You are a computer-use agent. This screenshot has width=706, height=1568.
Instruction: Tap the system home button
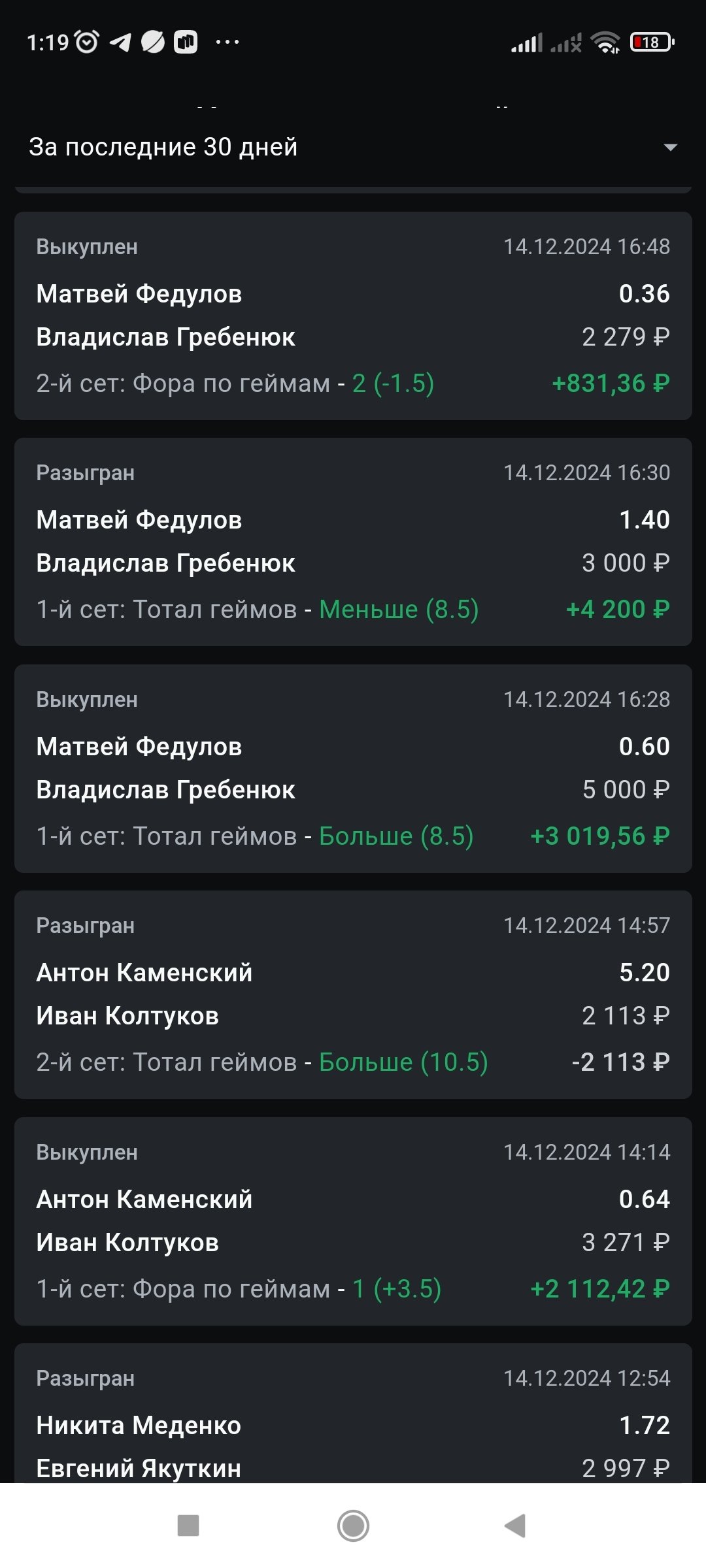(353, 1526)
